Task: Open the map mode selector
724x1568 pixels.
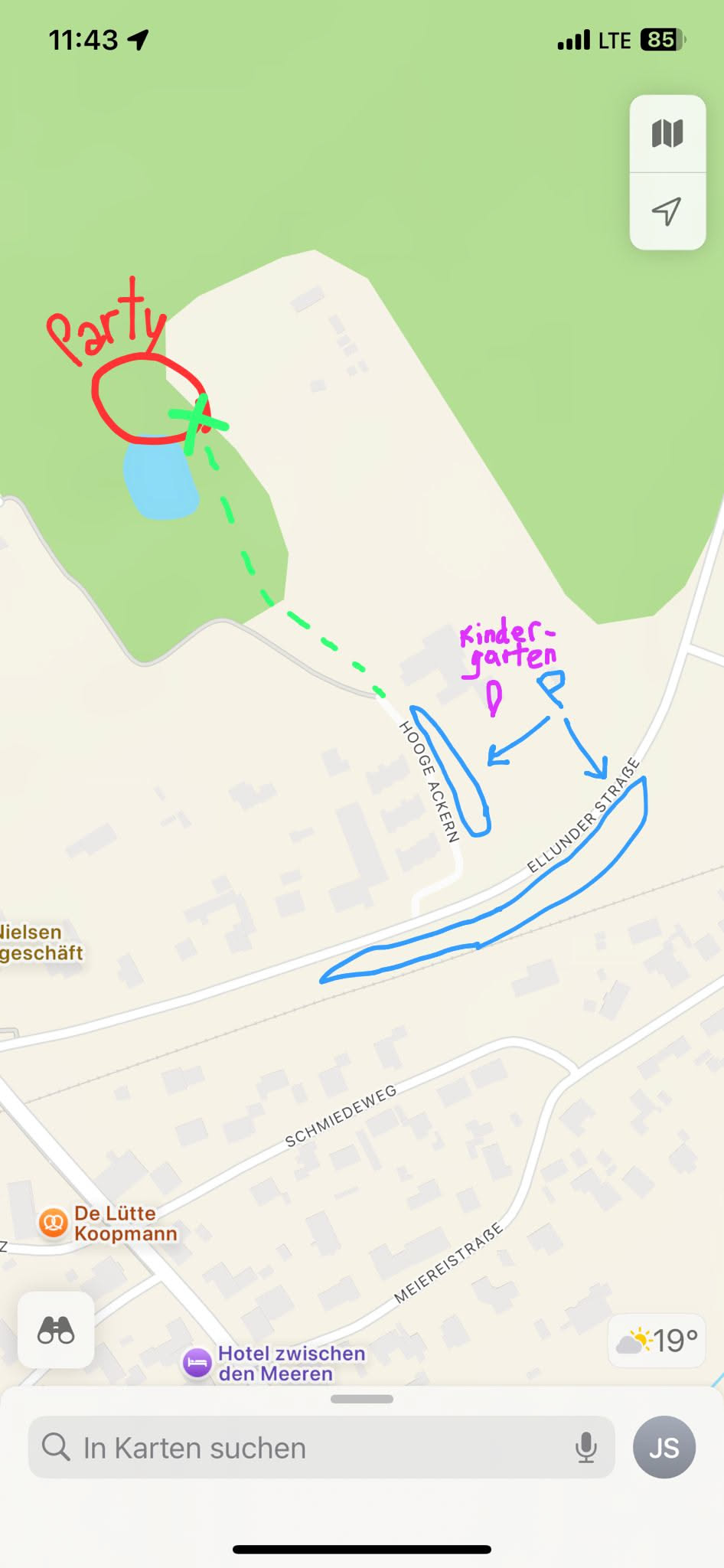Action: click(667, 134)
